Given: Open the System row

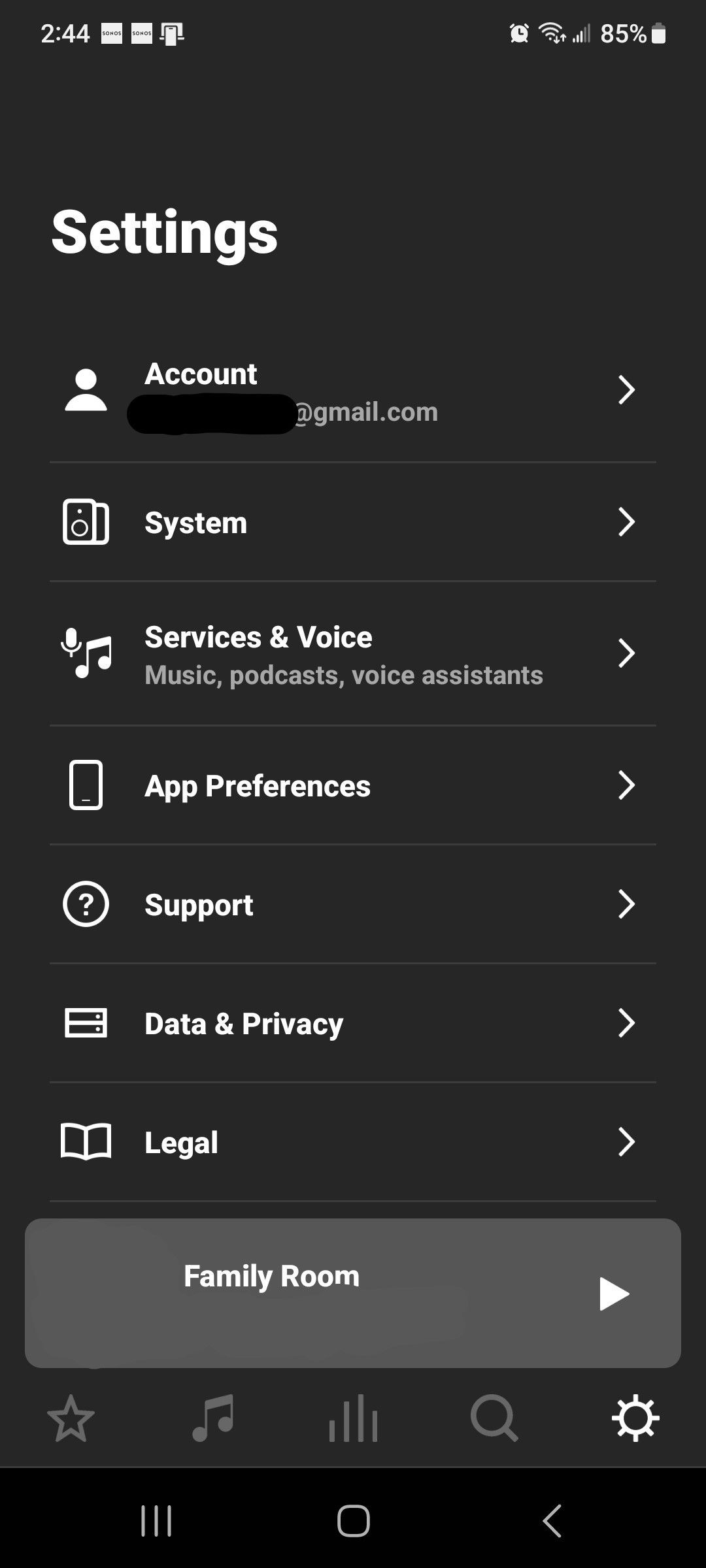Looking at the screenshot, I should point(353,522).
